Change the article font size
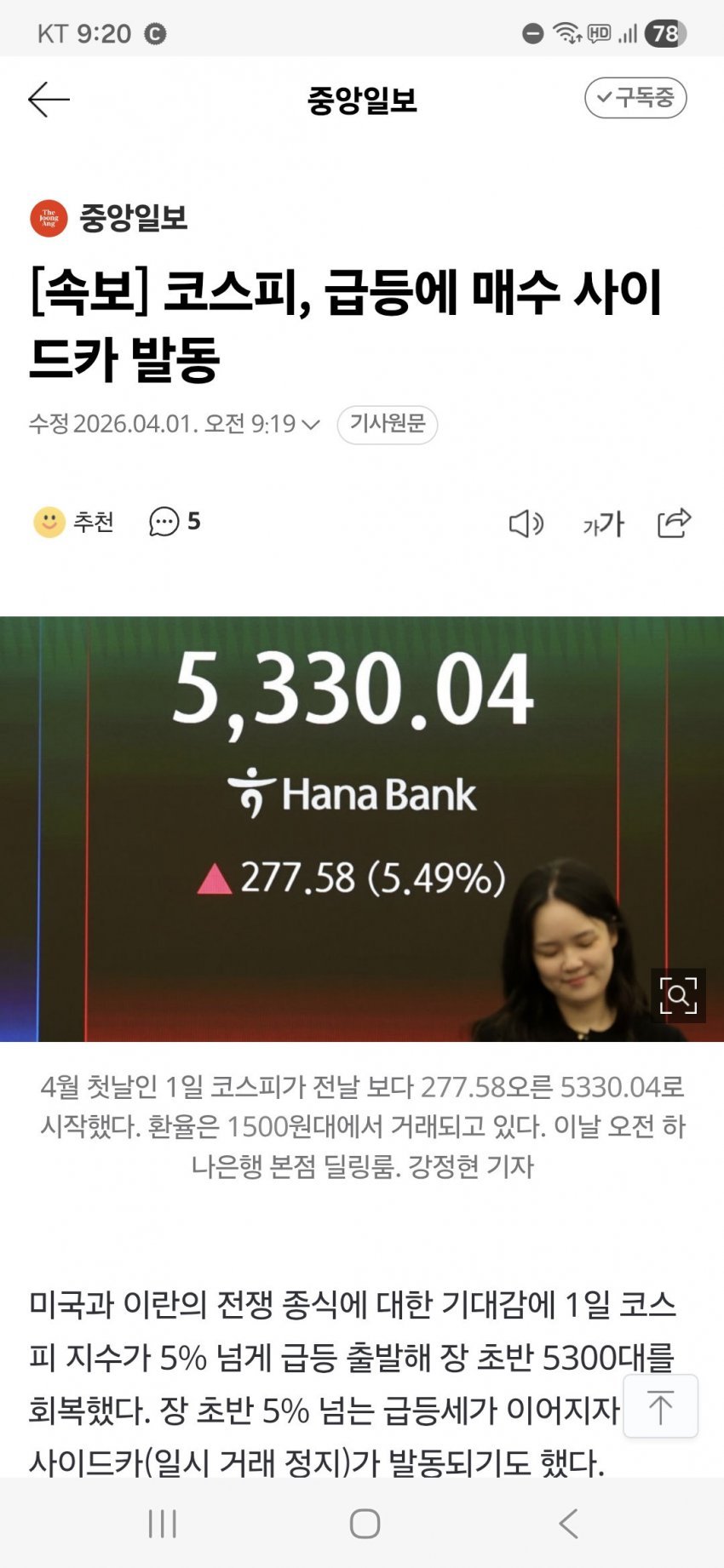 (x=603, y=524)
